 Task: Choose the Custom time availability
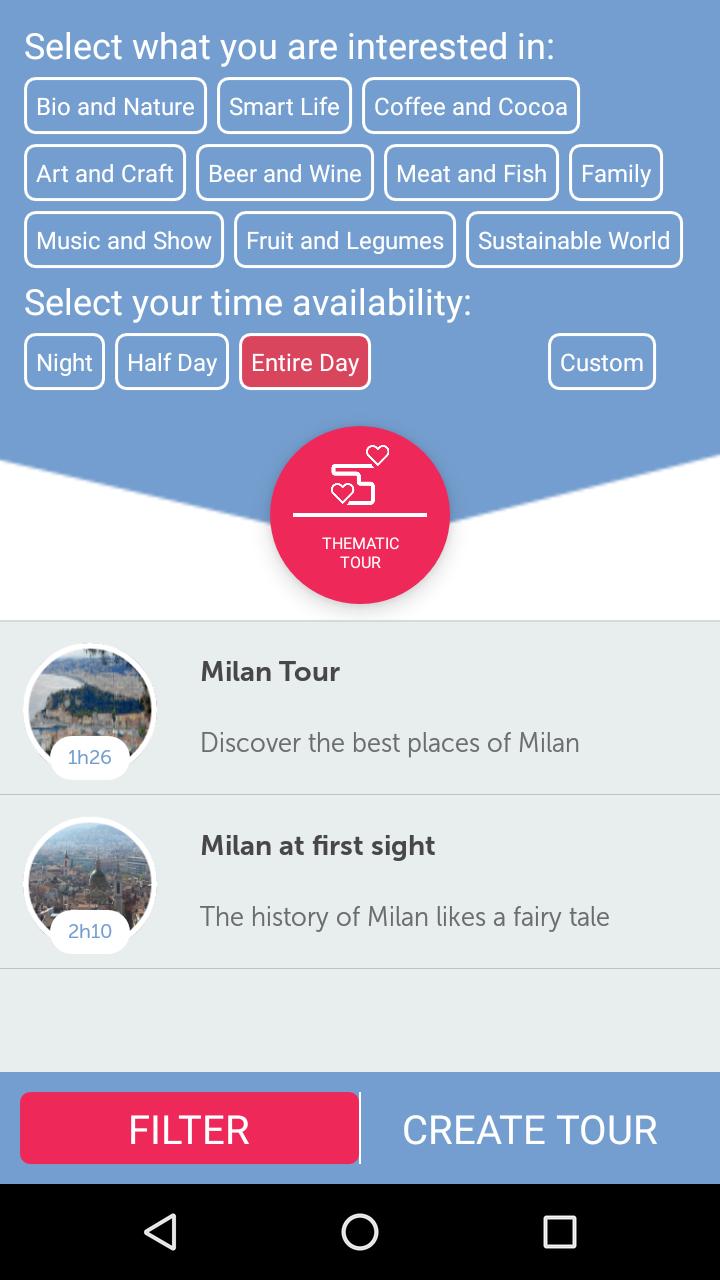click(601, 362)
